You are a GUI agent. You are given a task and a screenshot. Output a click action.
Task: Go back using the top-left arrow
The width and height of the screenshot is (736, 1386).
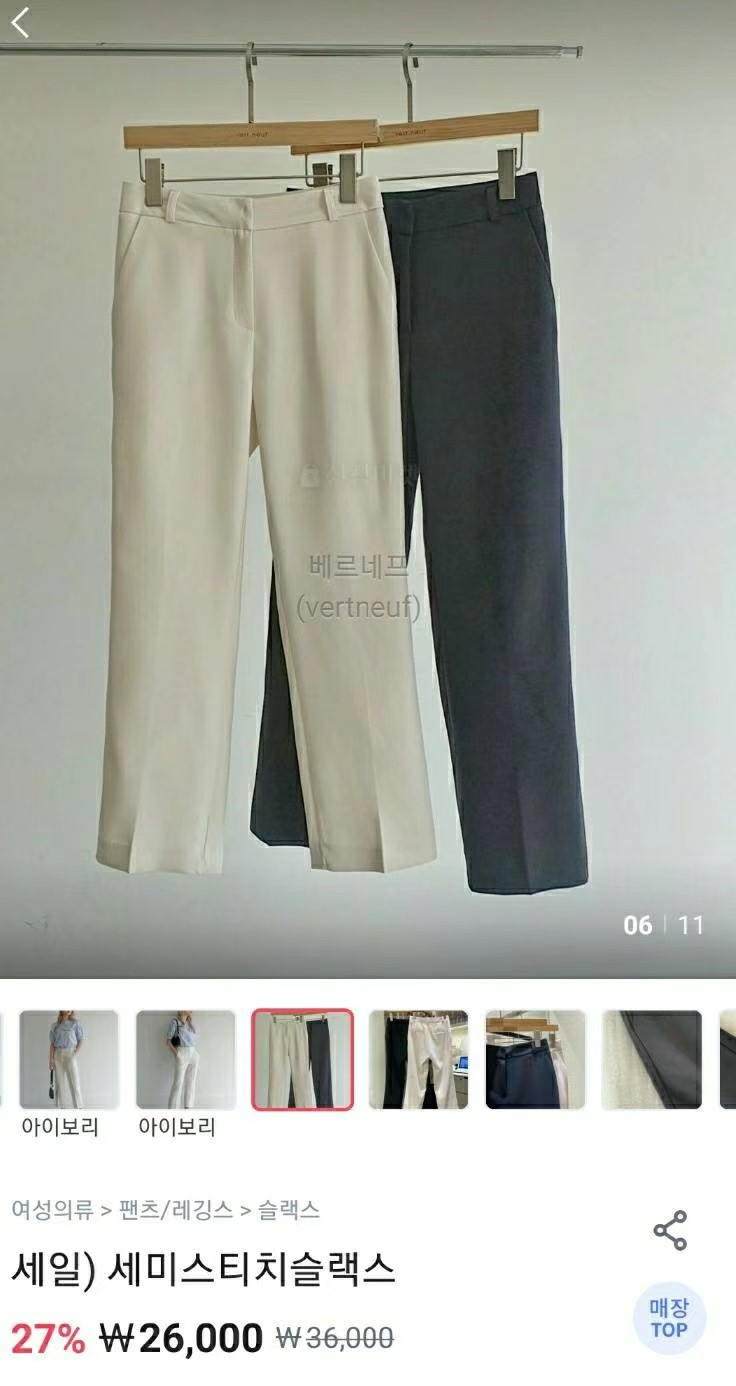[x=21, y=21]
